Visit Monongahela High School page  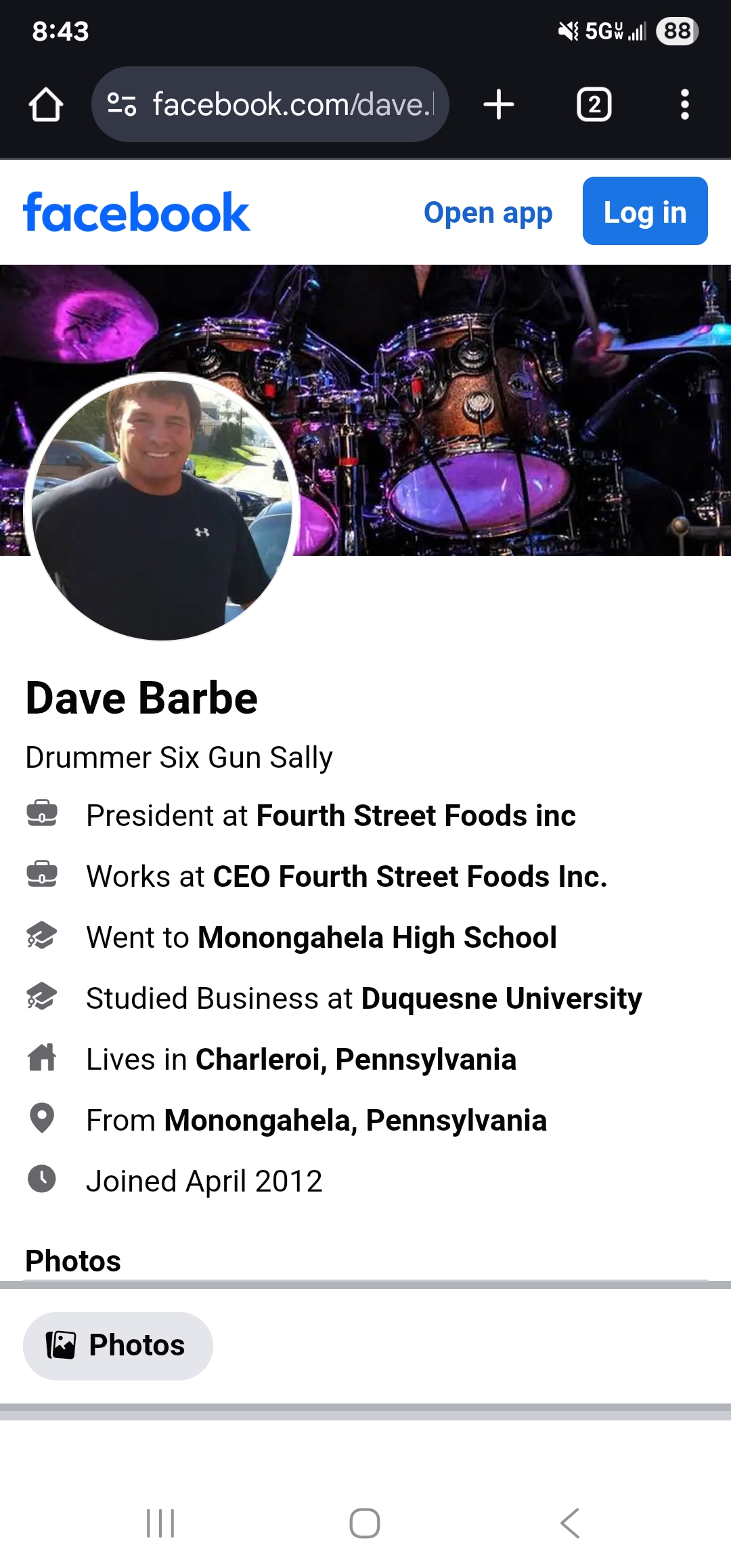(377, 938)
